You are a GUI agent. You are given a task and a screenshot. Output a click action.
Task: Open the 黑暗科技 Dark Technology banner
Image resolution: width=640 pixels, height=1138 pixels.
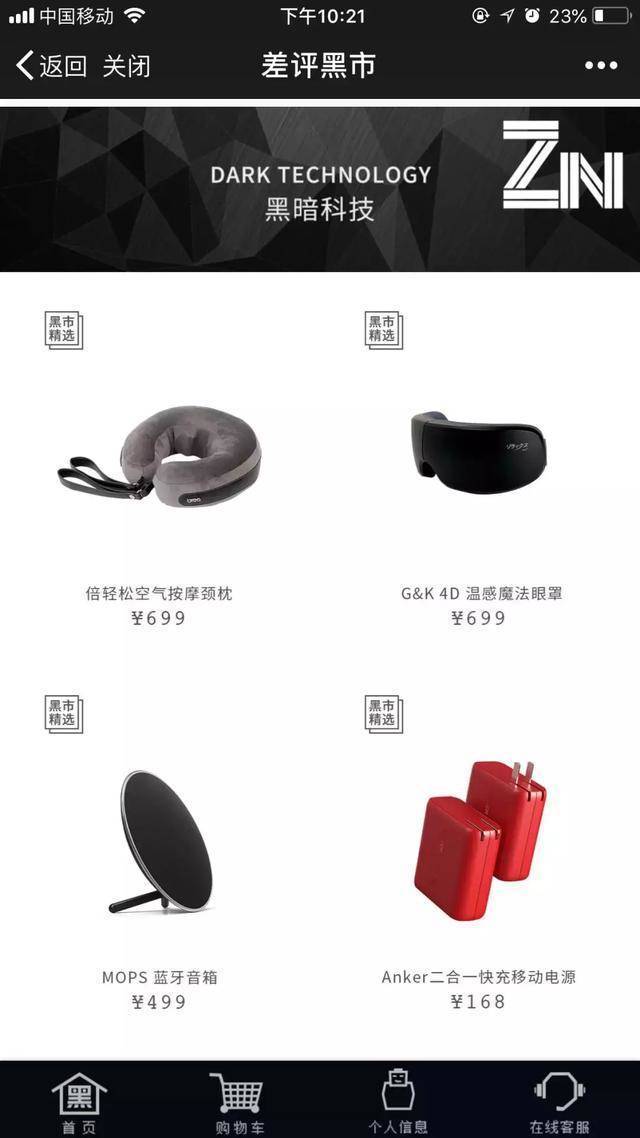click(x=320, y=188)
